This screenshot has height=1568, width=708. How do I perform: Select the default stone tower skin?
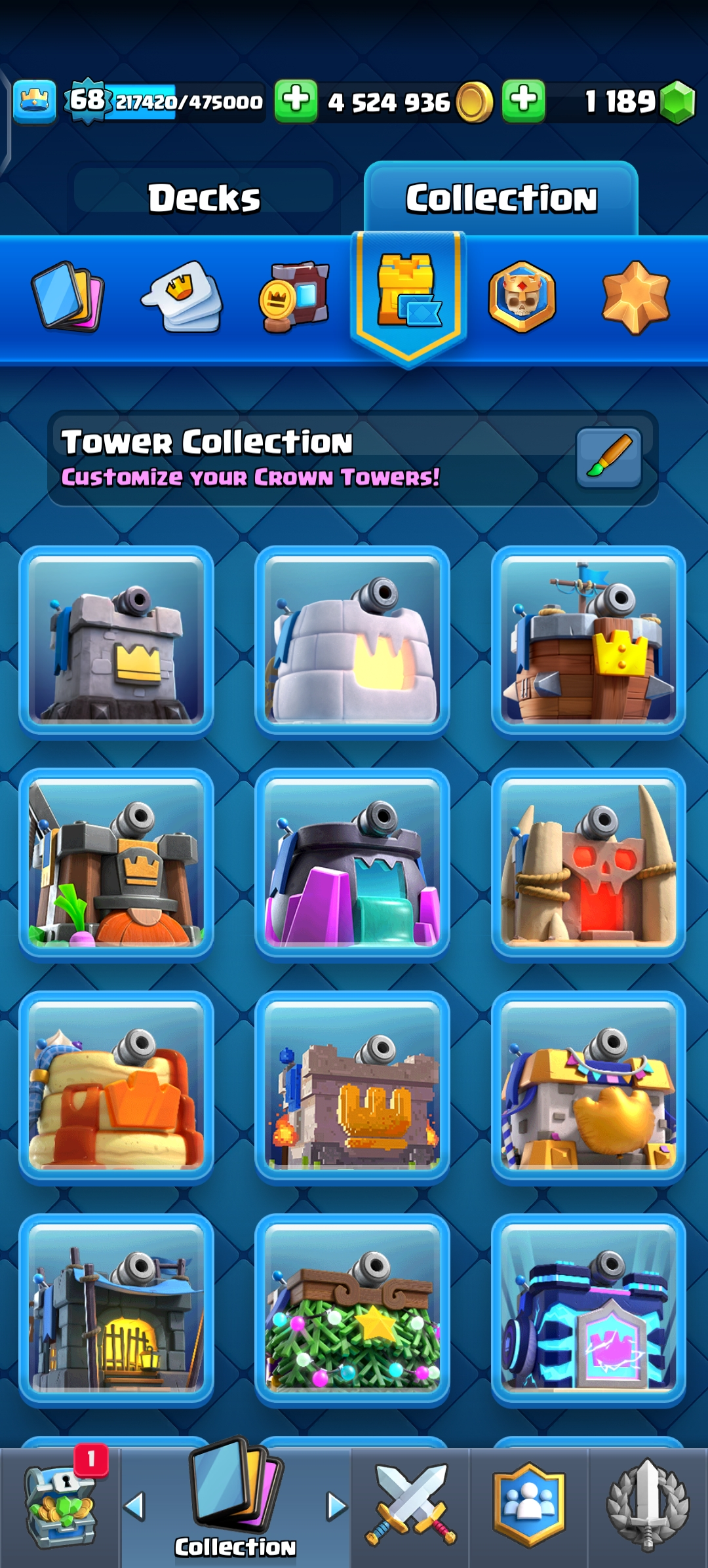116,640
